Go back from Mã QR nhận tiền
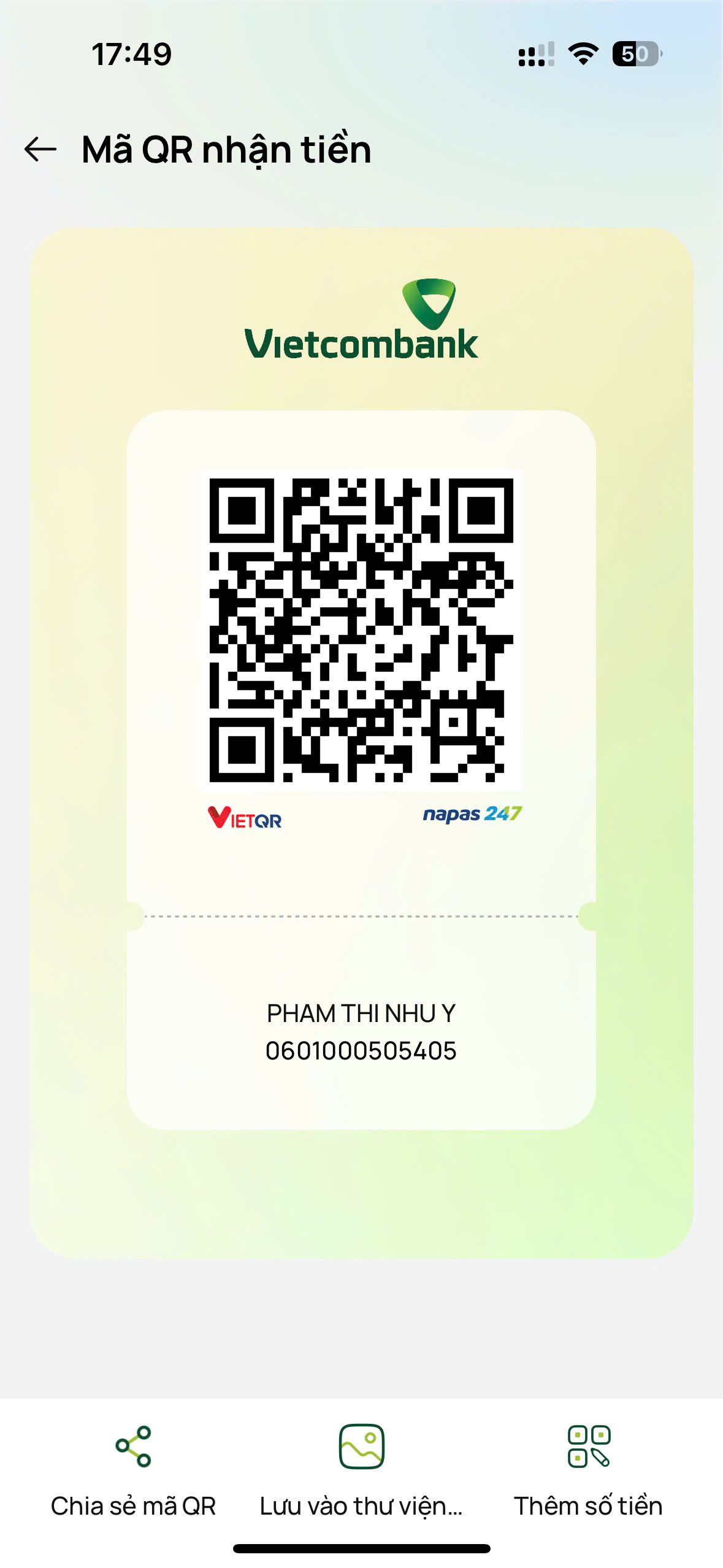Screen dimensions: 723x1568 (x=40, y=149)
